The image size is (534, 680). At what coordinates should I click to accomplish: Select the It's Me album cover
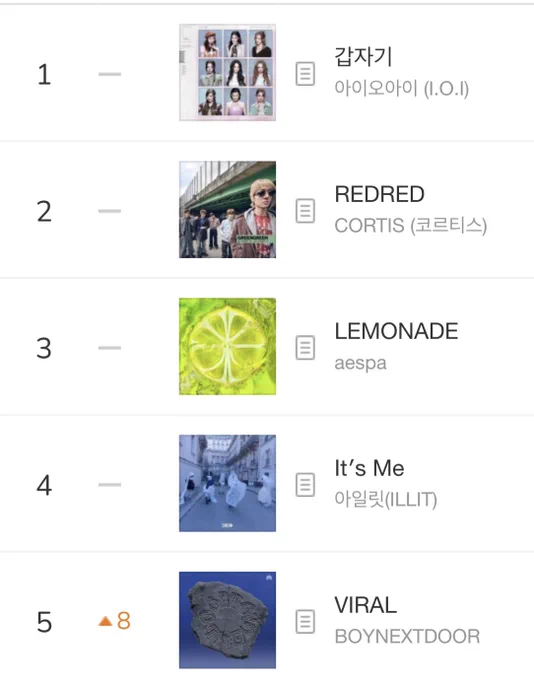tap(227, 483)
